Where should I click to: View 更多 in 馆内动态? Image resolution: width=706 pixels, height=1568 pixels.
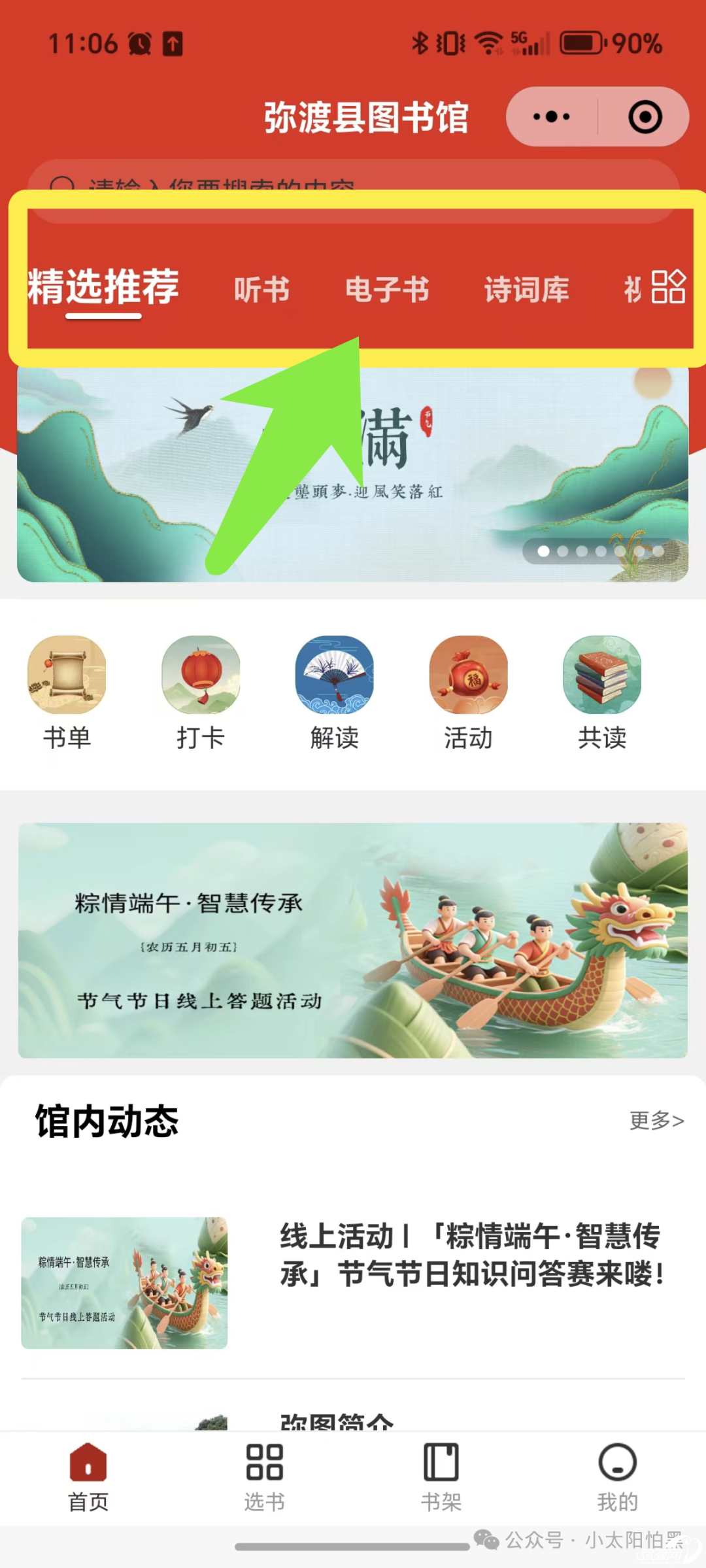(x=656, y=1121)
